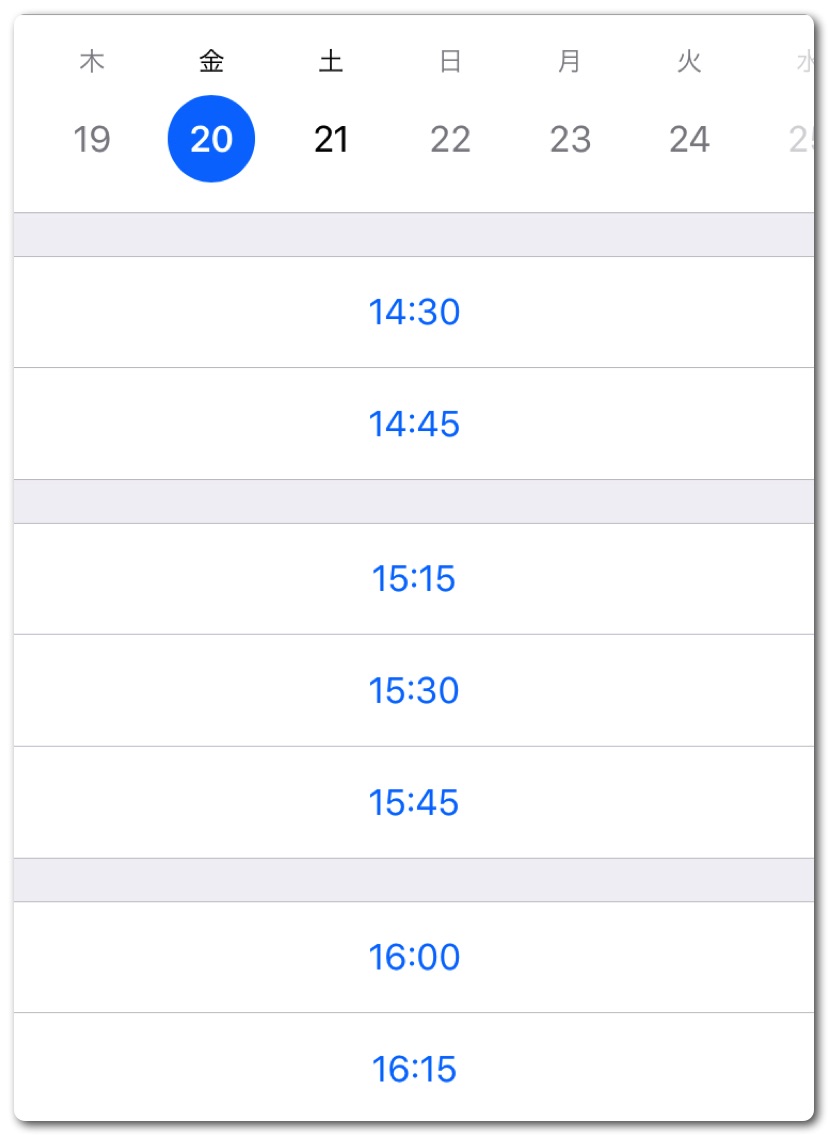This screenshot has width=828, height=1135.
Task: Select Tuesday the 24th
Action: pos(689,139)
